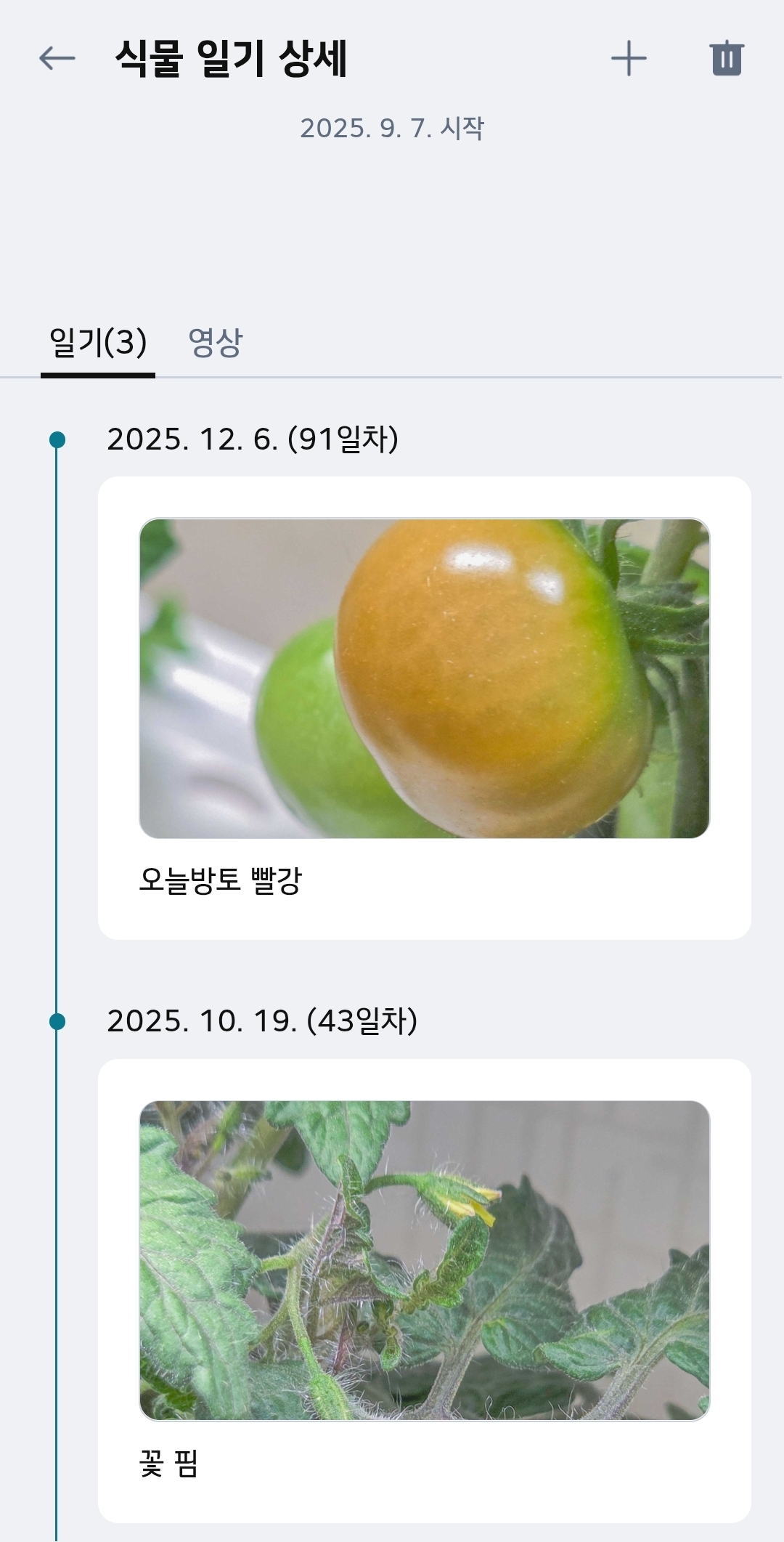Go back using the arrow icon
The width and height of the screenshot is (784, 1542).
coord(57,58)
